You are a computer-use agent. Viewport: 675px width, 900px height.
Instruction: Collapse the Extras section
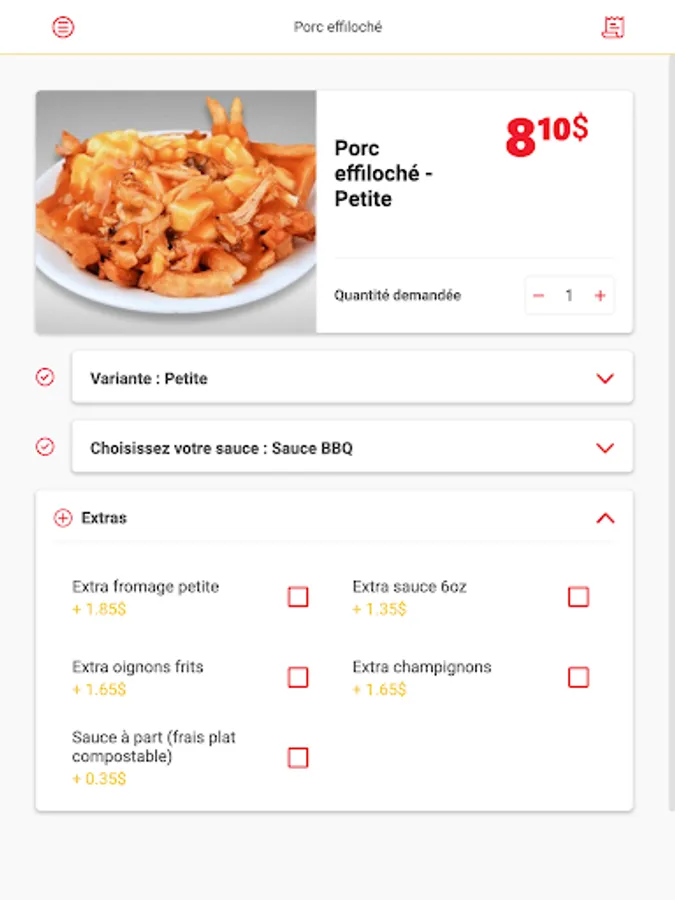click(x=604, y=518)
